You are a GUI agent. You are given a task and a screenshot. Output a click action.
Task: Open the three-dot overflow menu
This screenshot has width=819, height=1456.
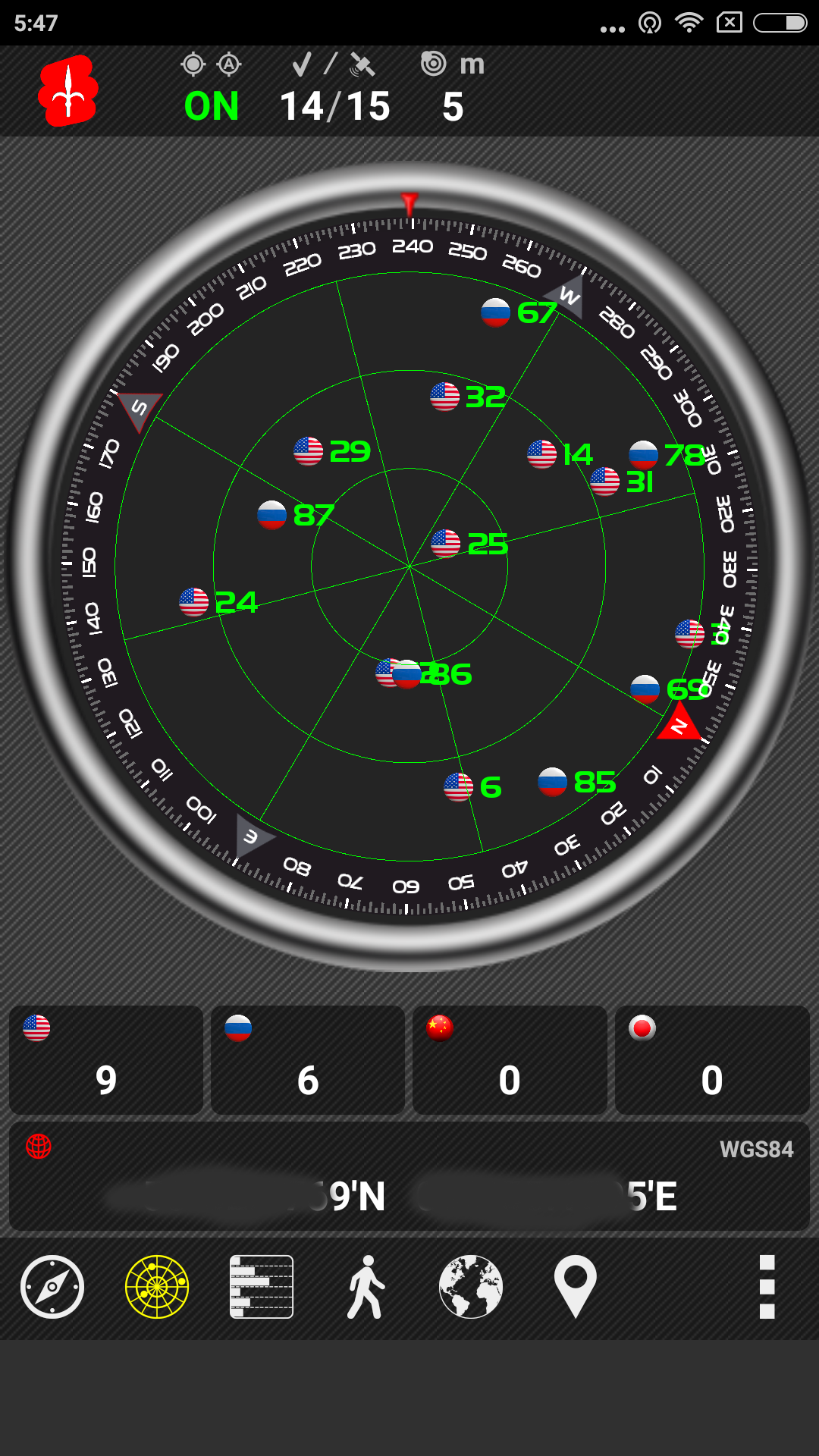click(767, 1287)
